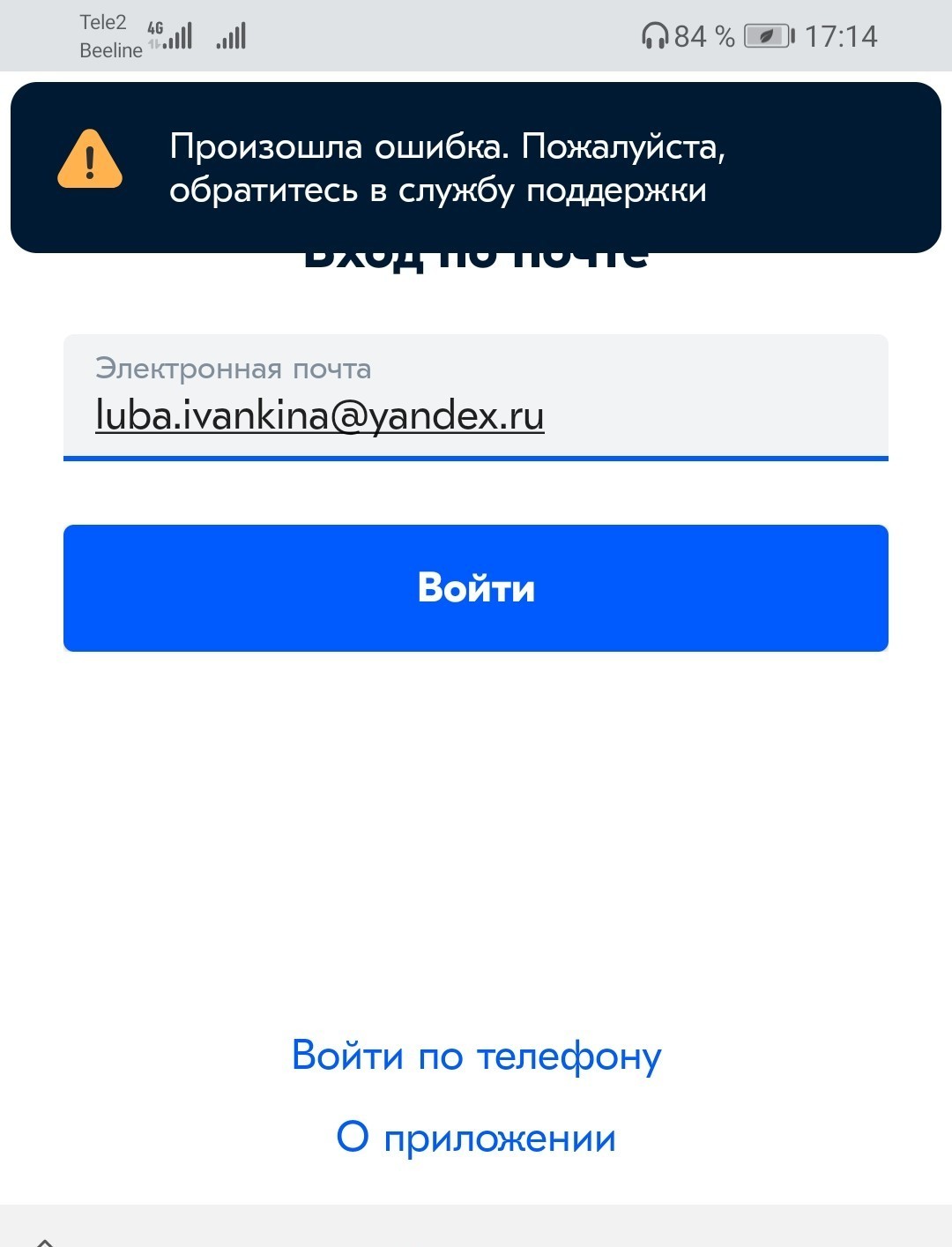Tap the email address input field
Image resolution: width=952 pixels, height=1247 pixels.
click(476, 399)
